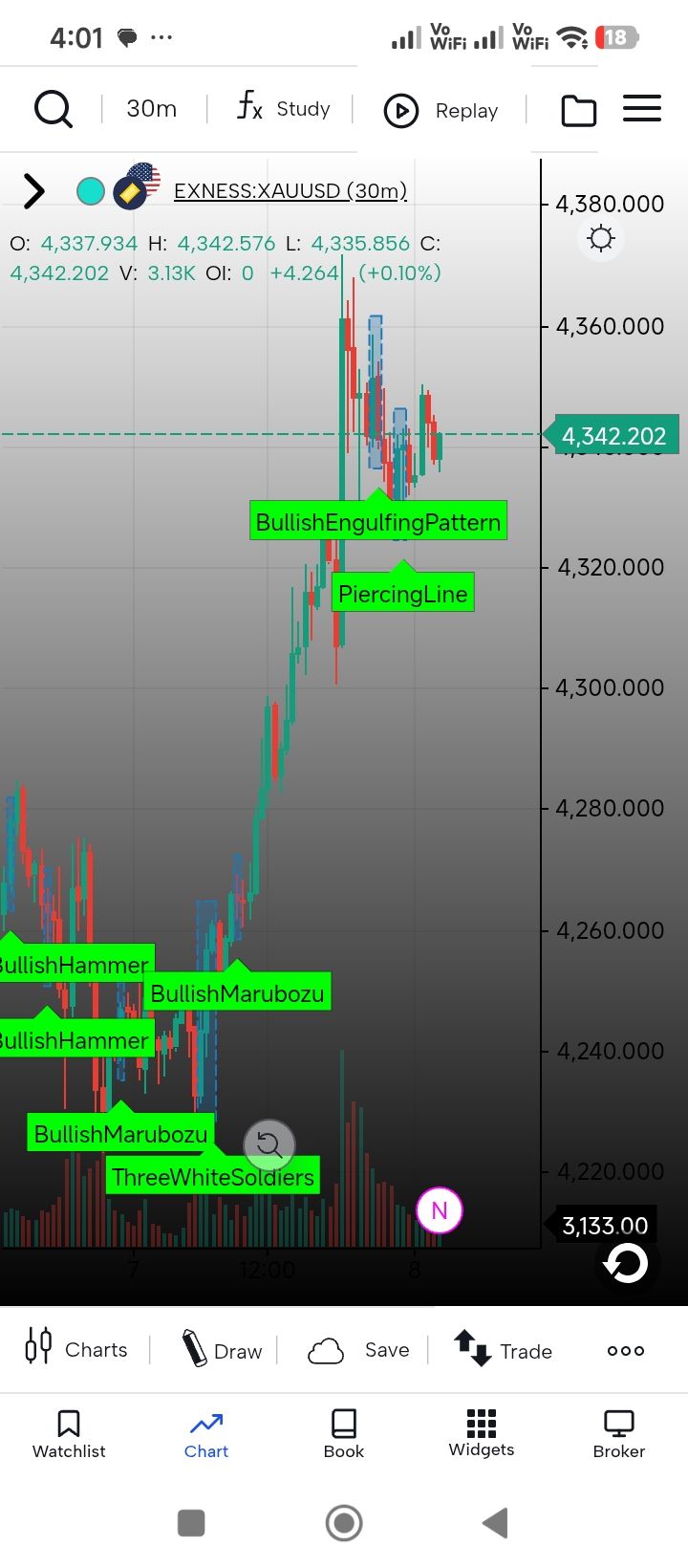This screenshot has width=688, height=1568.
Task: Reset the chart view with the circular arrow
Action: pos(626,1264)
